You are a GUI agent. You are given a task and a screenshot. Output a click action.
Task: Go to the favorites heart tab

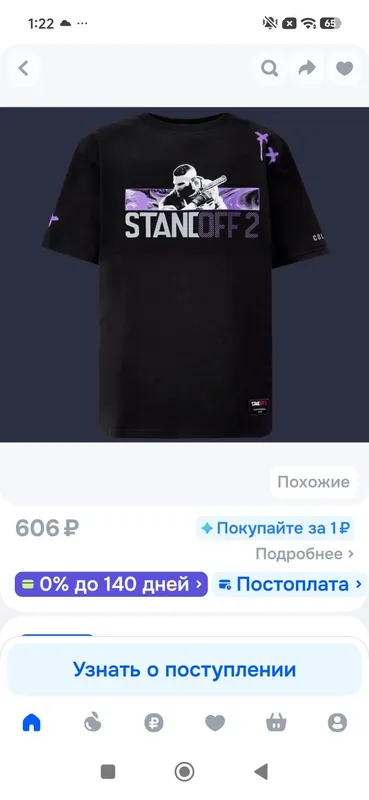click(x=215, y=722)
